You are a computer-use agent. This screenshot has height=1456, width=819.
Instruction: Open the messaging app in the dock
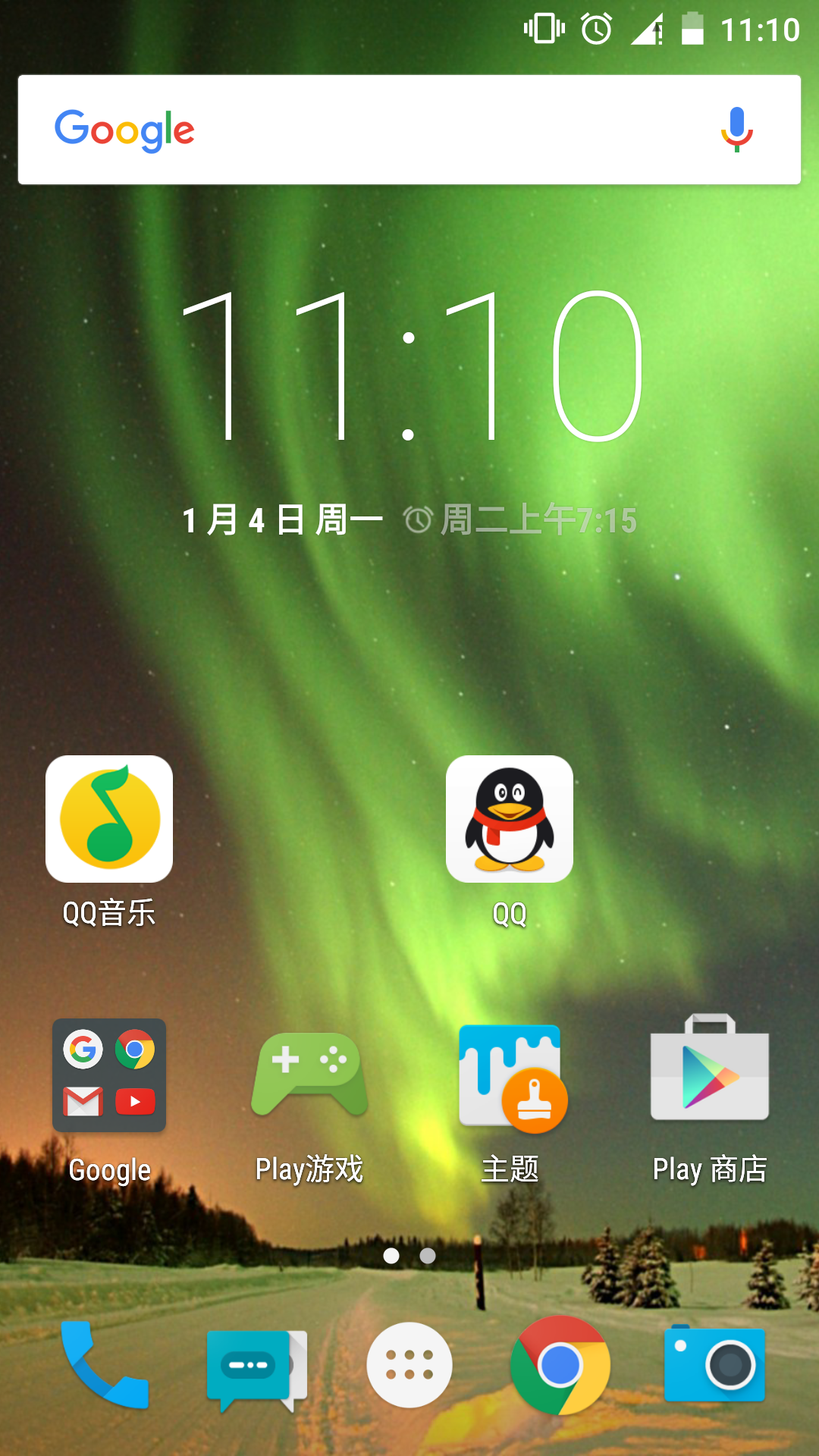click(x=256, y=1367)
